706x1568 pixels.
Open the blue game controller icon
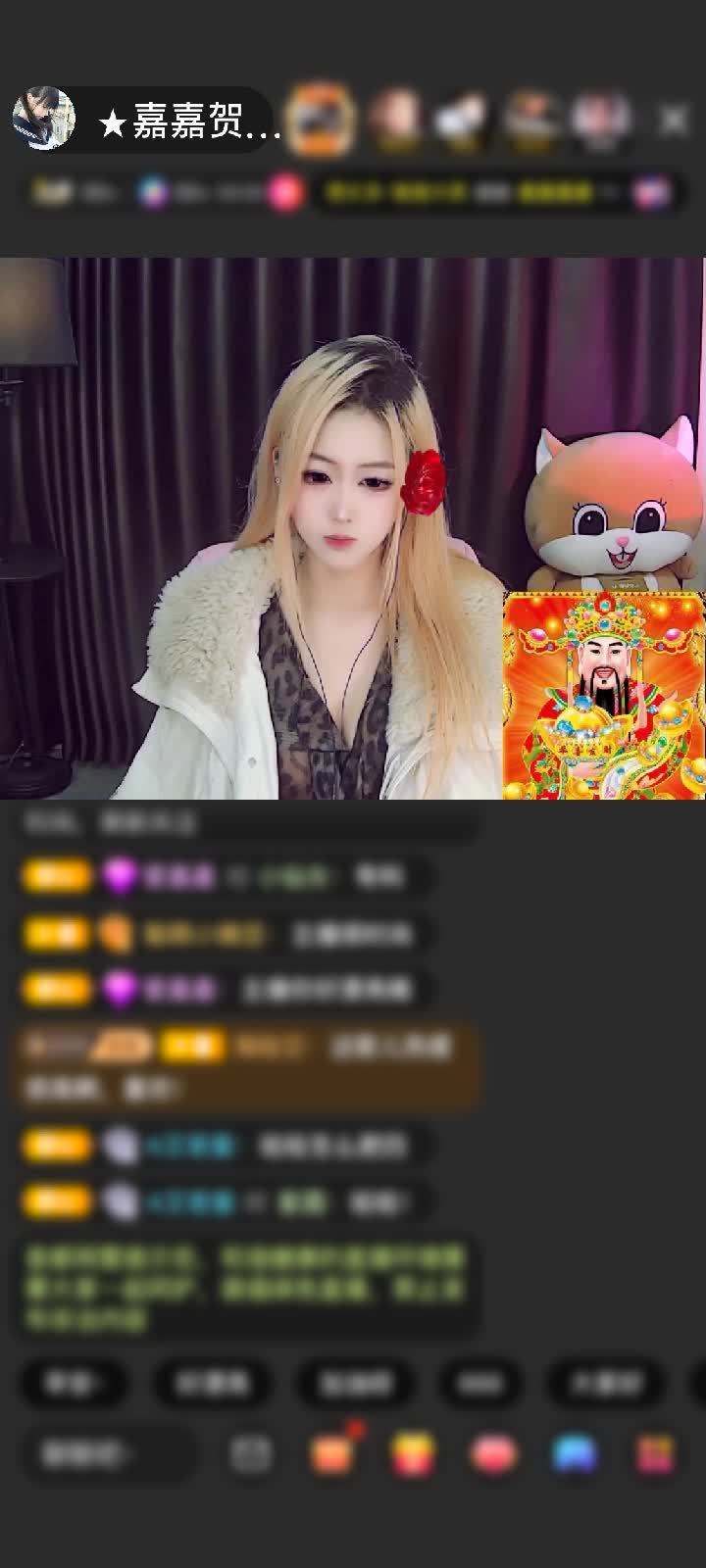point(575,1454)
